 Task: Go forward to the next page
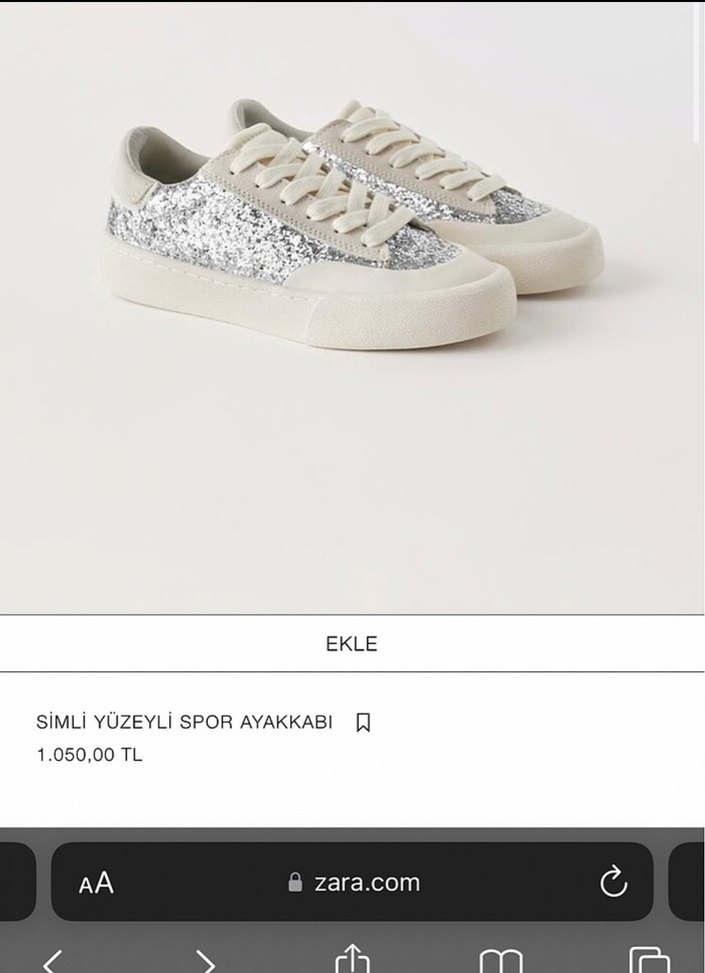coord(205,962)
